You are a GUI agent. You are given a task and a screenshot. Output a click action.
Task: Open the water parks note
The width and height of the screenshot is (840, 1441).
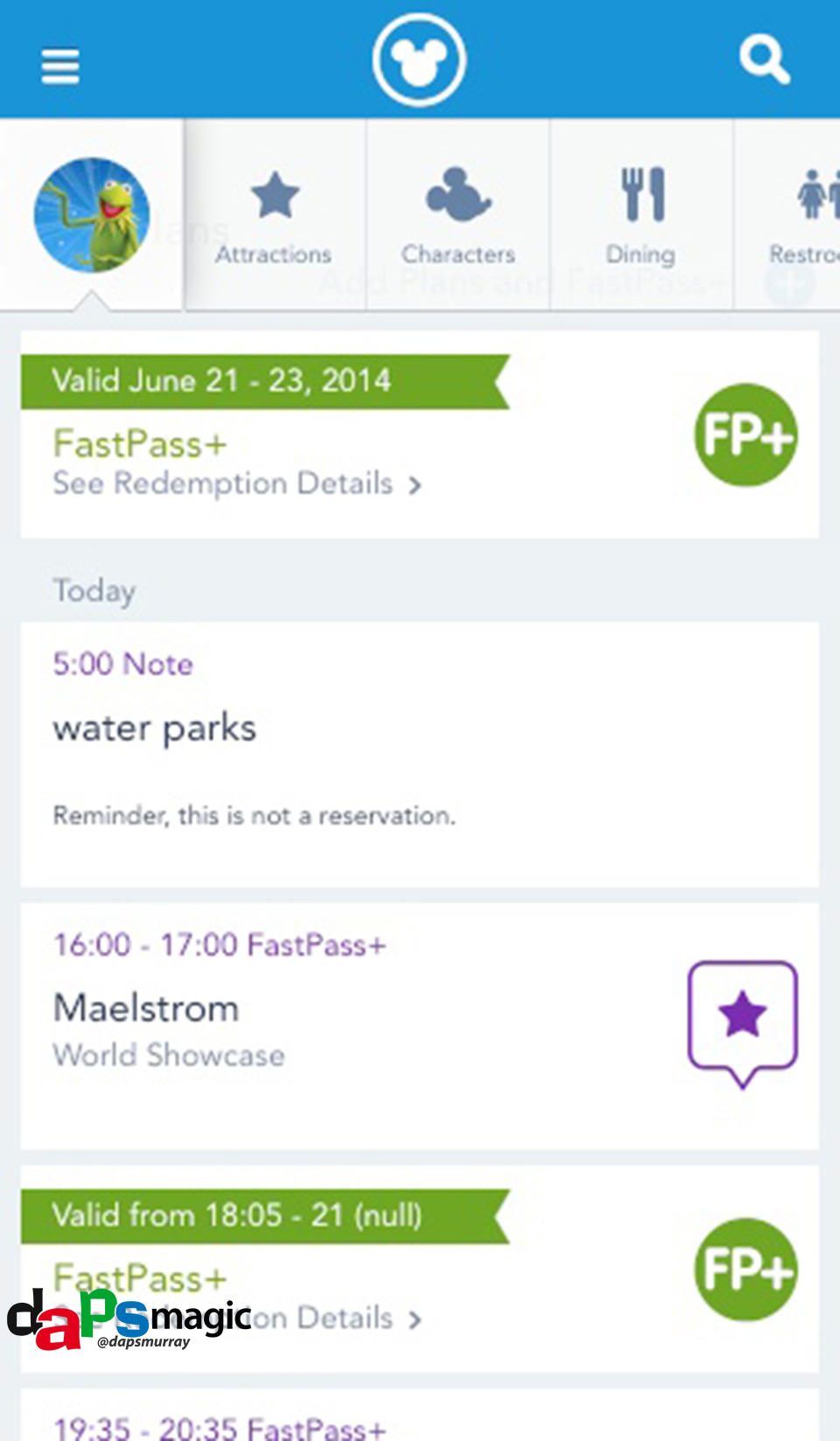tap(420, 754)
